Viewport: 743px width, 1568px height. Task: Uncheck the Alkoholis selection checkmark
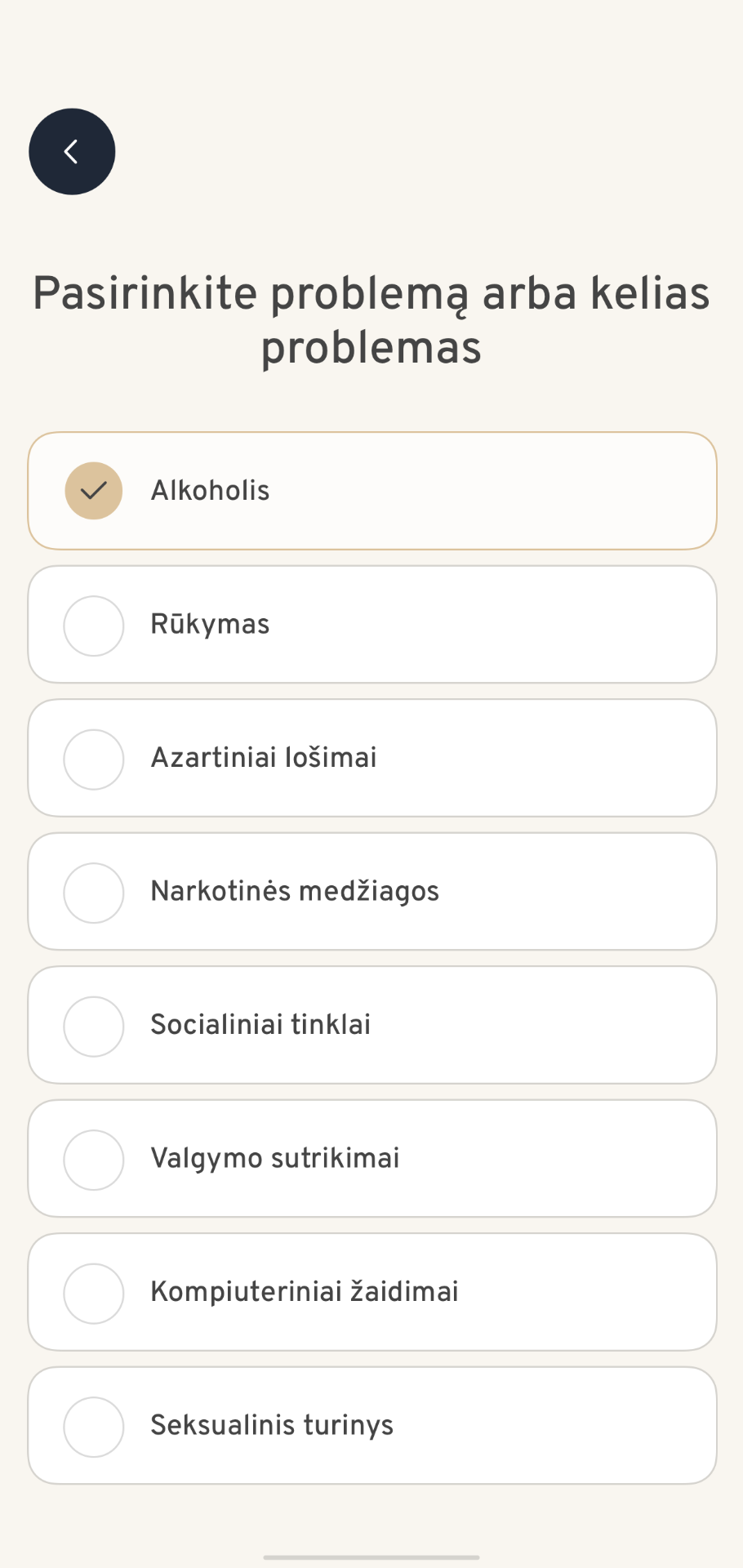[93, 490]
